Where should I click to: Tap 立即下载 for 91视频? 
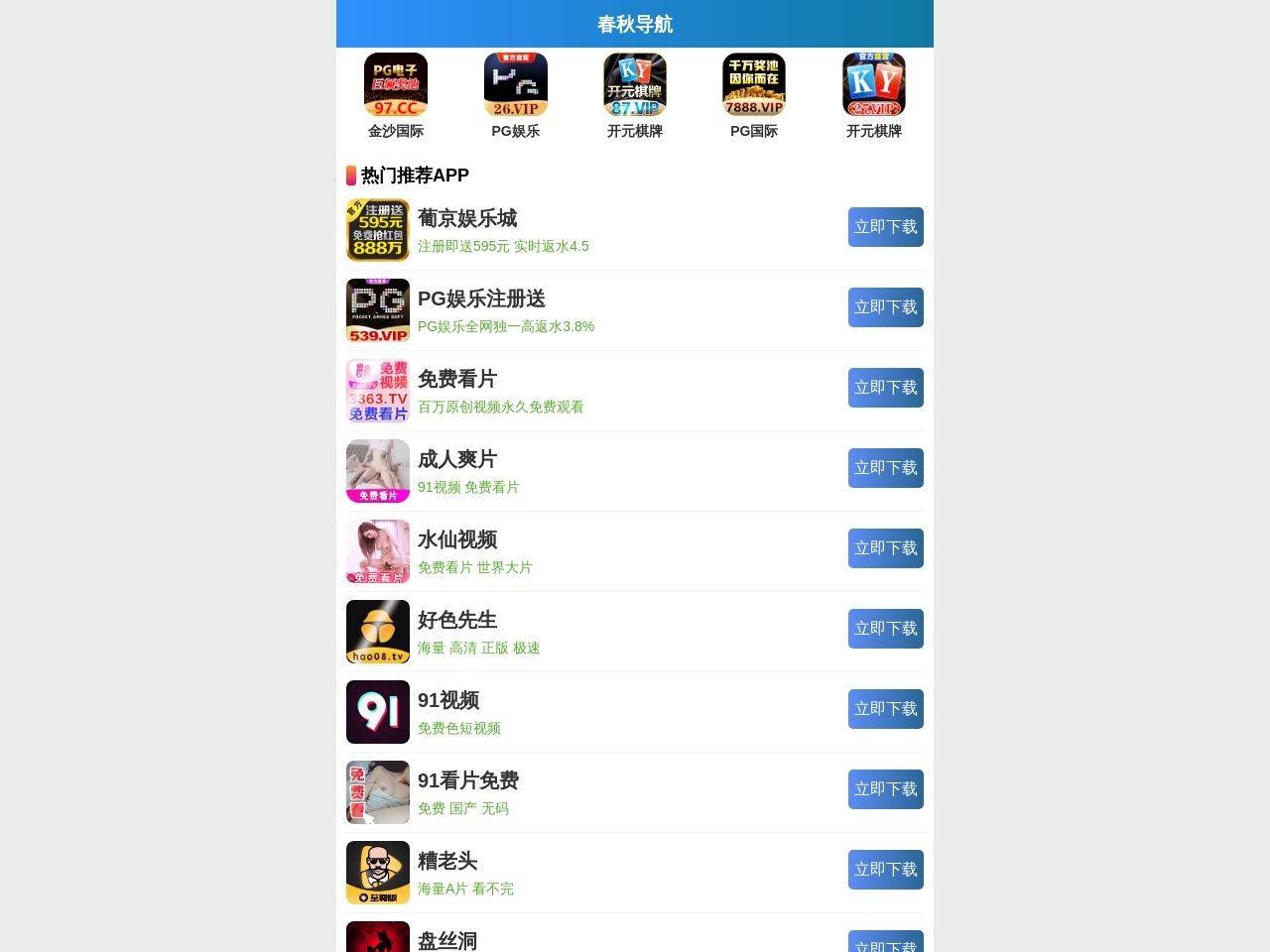click(885, 709)
